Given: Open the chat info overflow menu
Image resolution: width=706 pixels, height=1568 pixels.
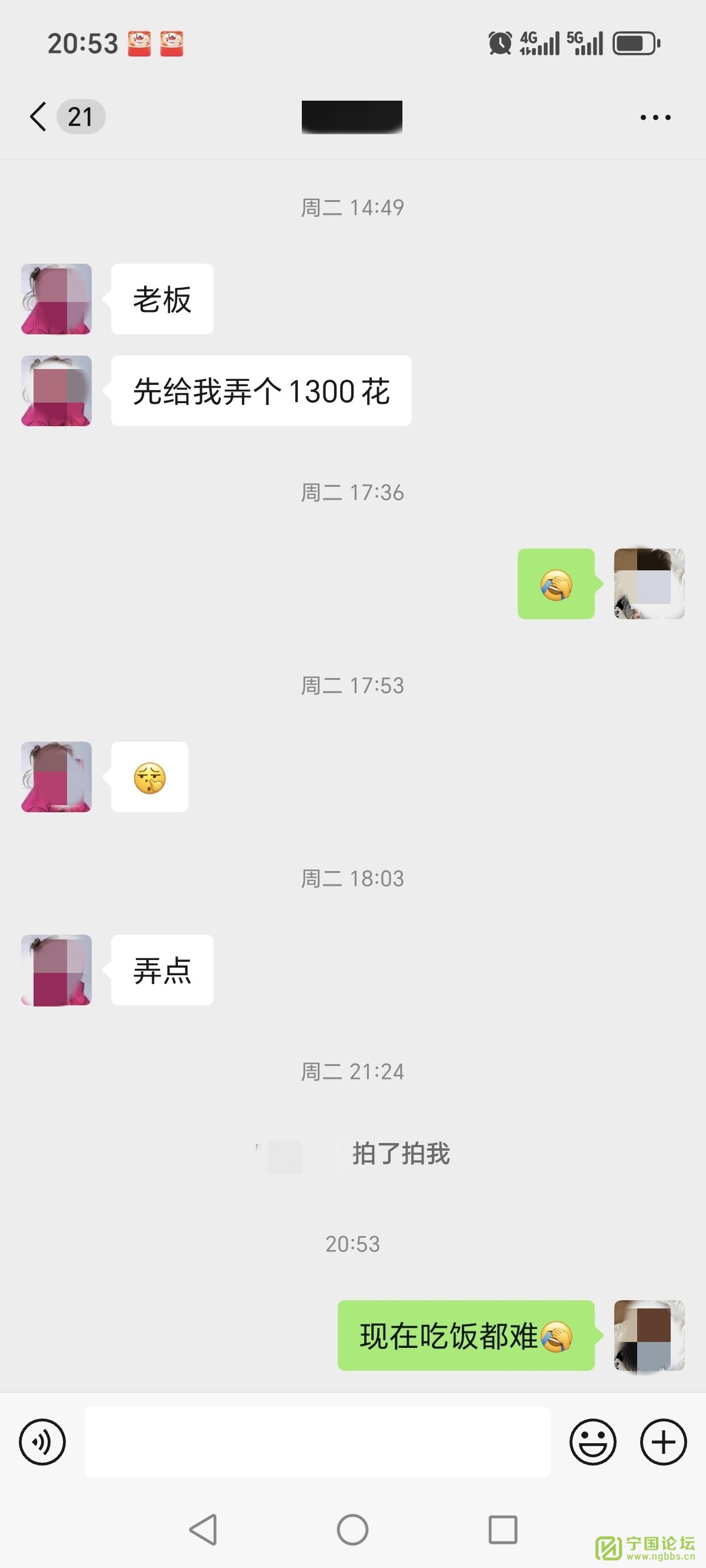Looking at the screenshot, I should click(655, 118).
